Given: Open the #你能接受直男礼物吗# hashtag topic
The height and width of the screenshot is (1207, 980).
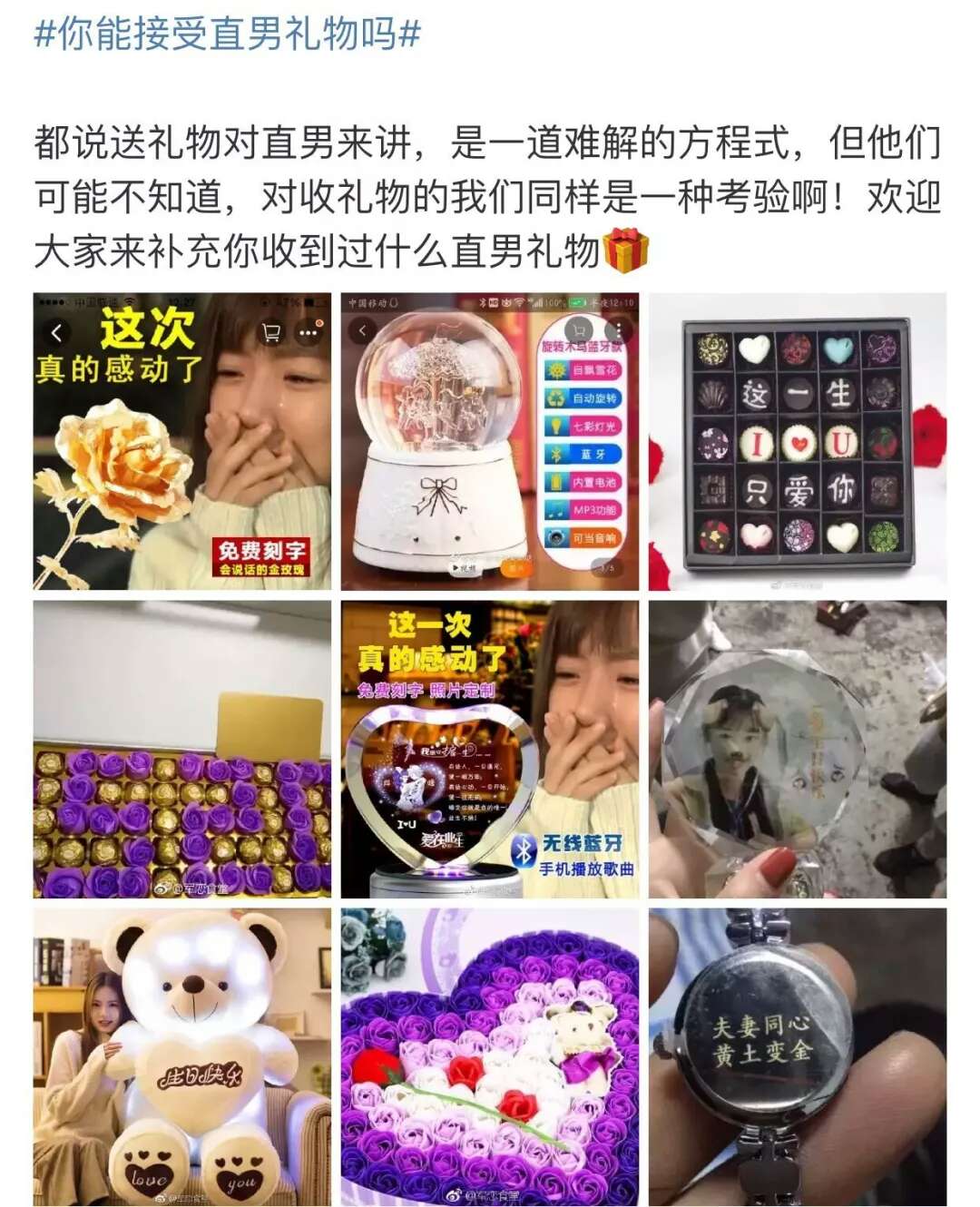Looking at the screenshot, I should (227, 34).
